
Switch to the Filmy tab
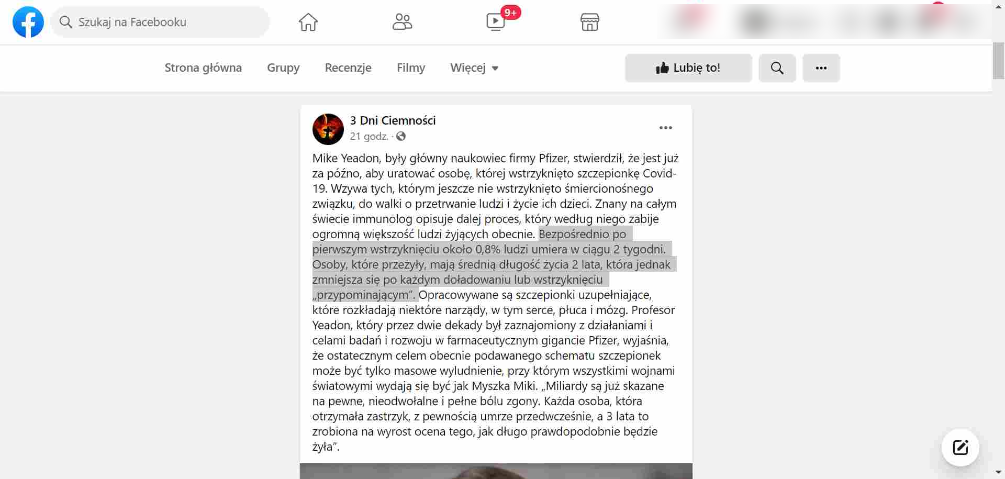pos(411,68)
